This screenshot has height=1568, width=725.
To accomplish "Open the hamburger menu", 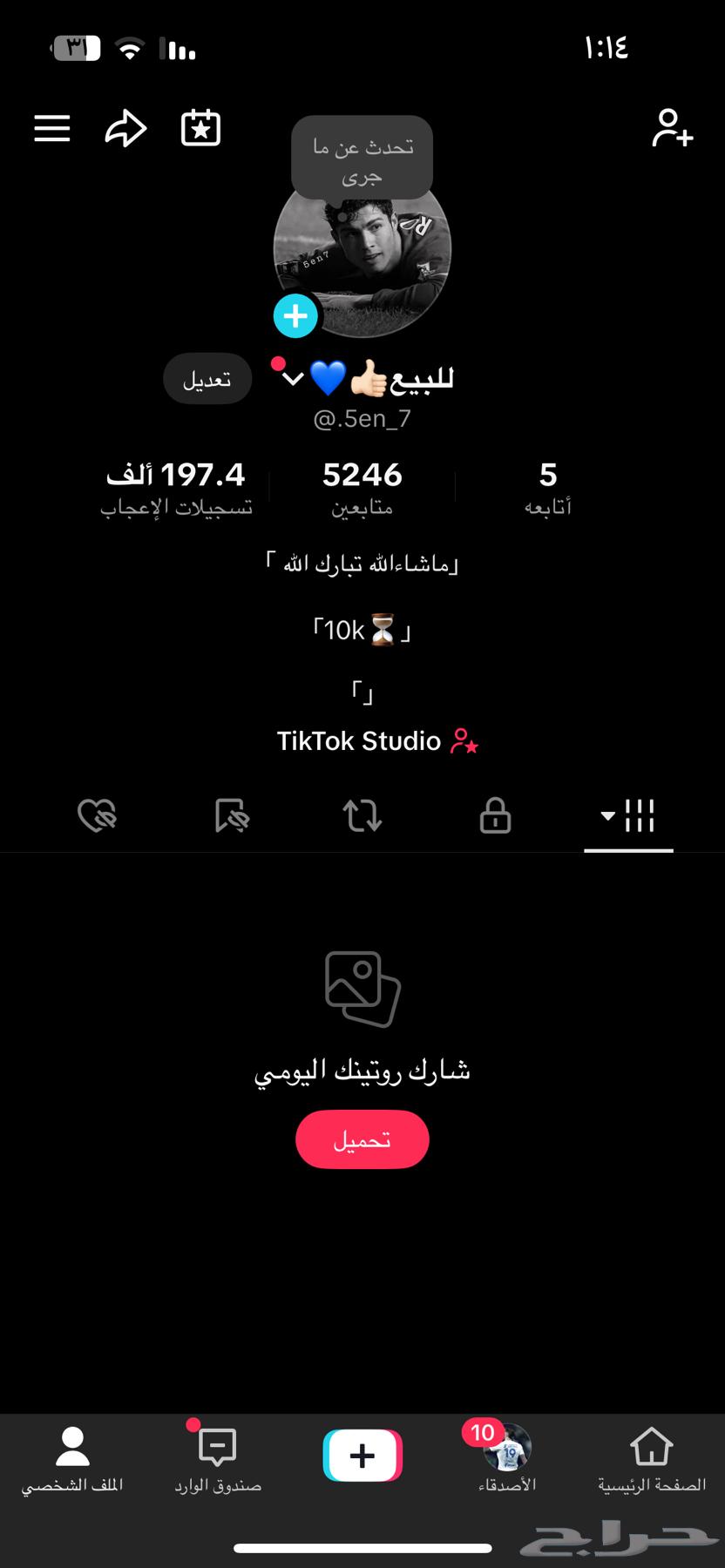I will click(51, 128).
